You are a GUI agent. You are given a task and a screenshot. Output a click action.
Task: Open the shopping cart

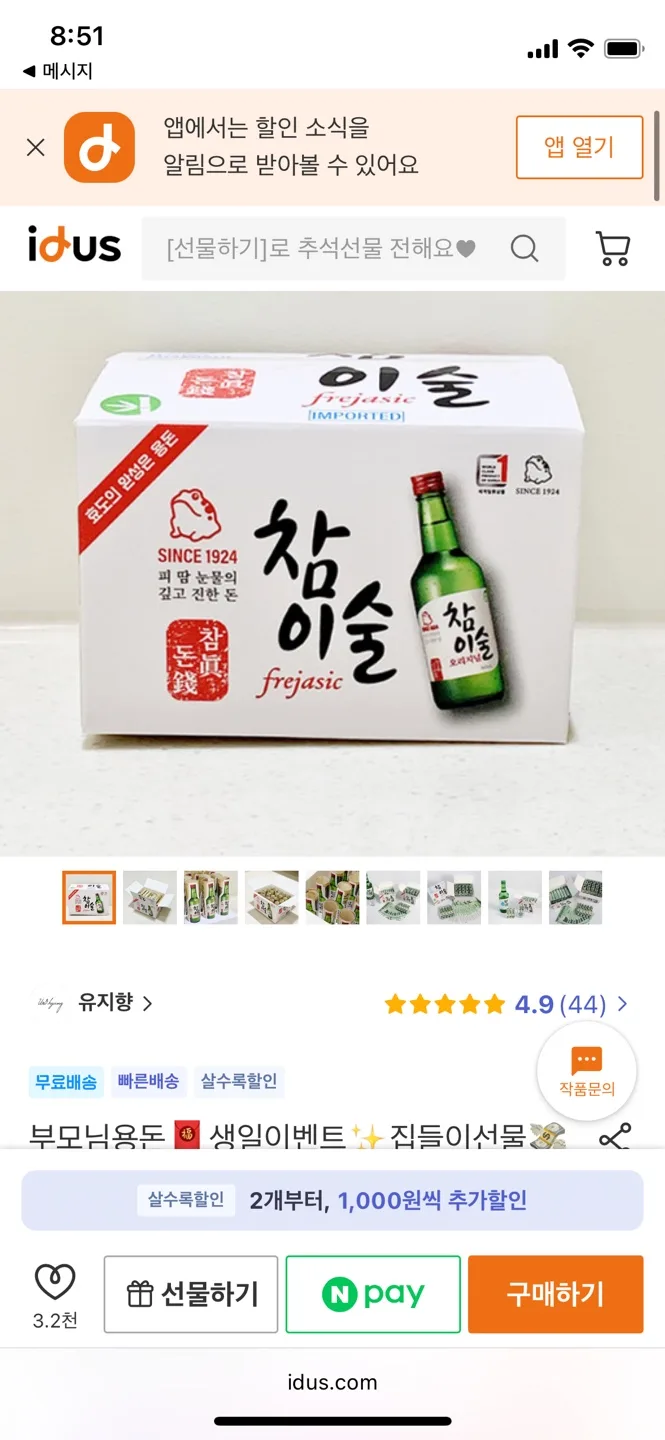click(x=613, y=248)
